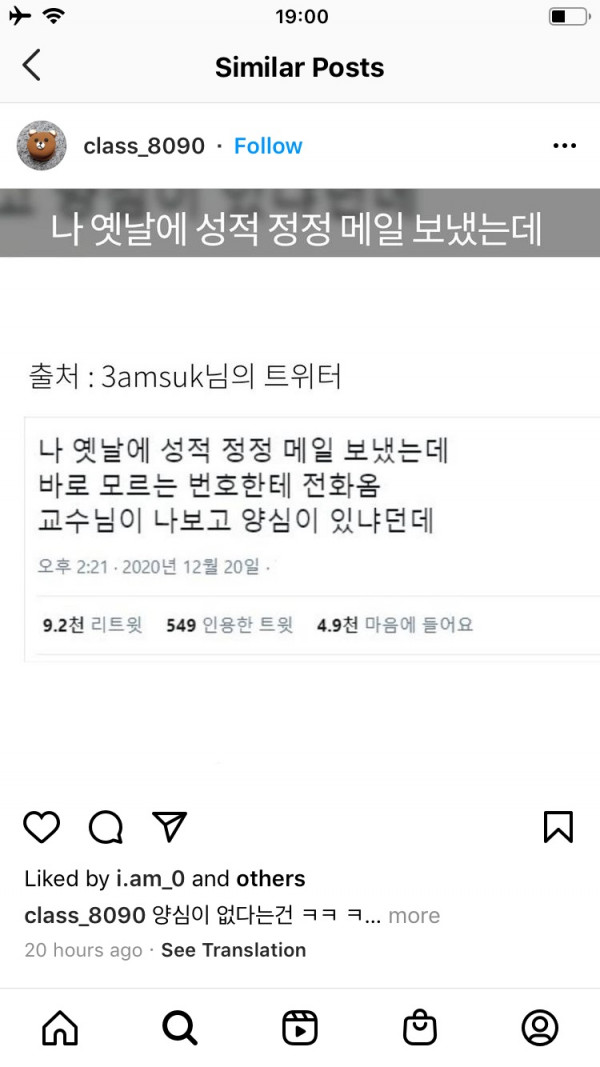The width and height of the screenshot is (600, 1067).
Task: Follow class_8090
Action: coord(268,146)
